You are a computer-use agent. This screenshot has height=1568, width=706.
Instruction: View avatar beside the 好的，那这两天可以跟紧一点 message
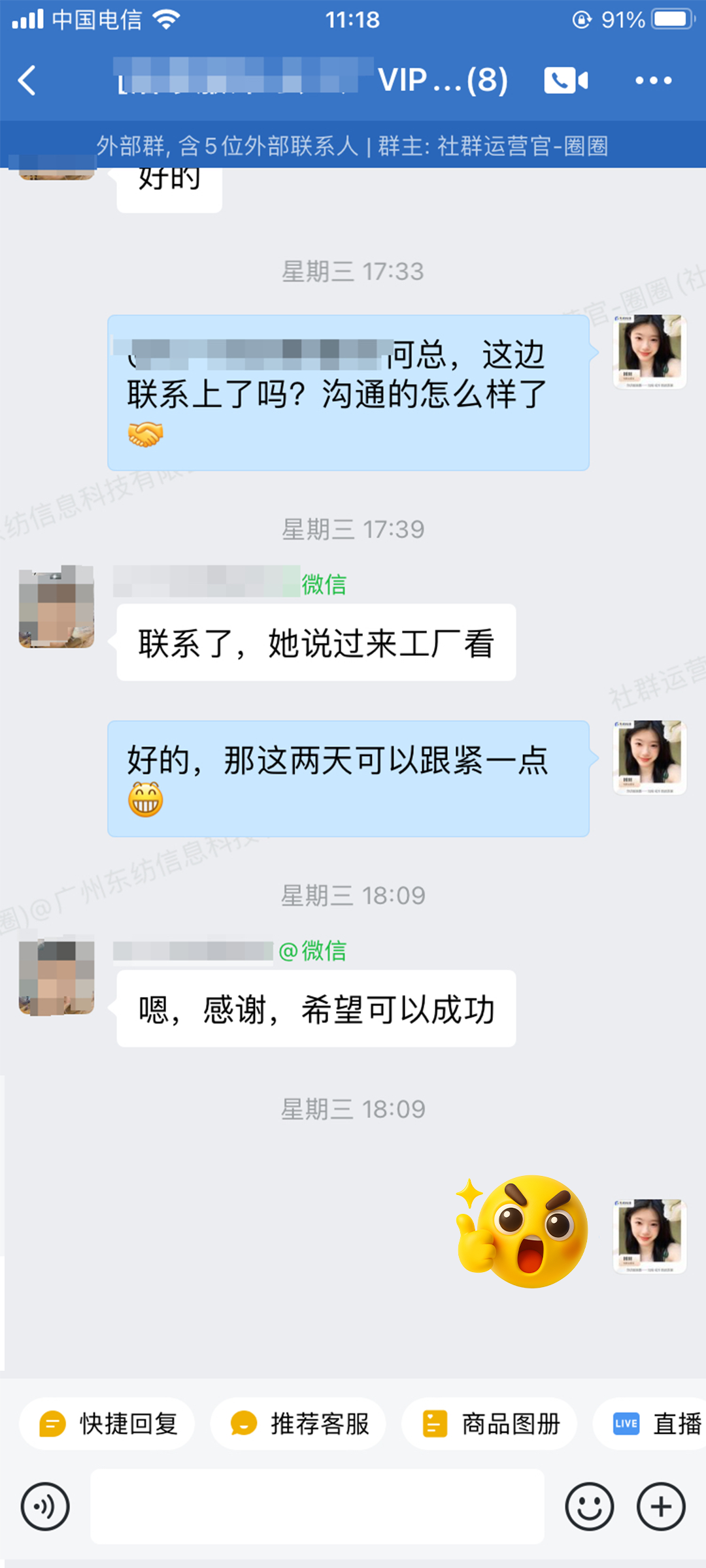[x=650, y=757]
